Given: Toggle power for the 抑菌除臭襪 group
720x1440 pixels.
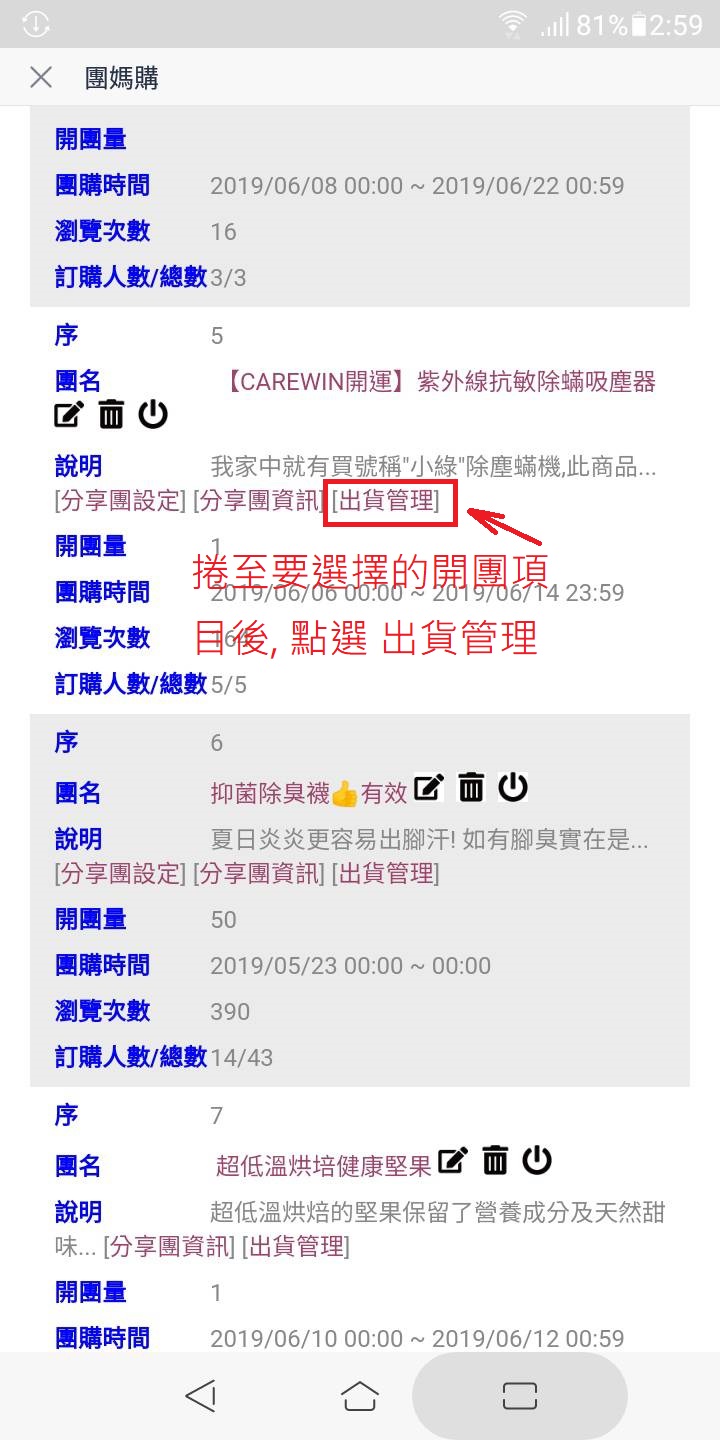Looking at the screenshot, I should coord(513,788).
